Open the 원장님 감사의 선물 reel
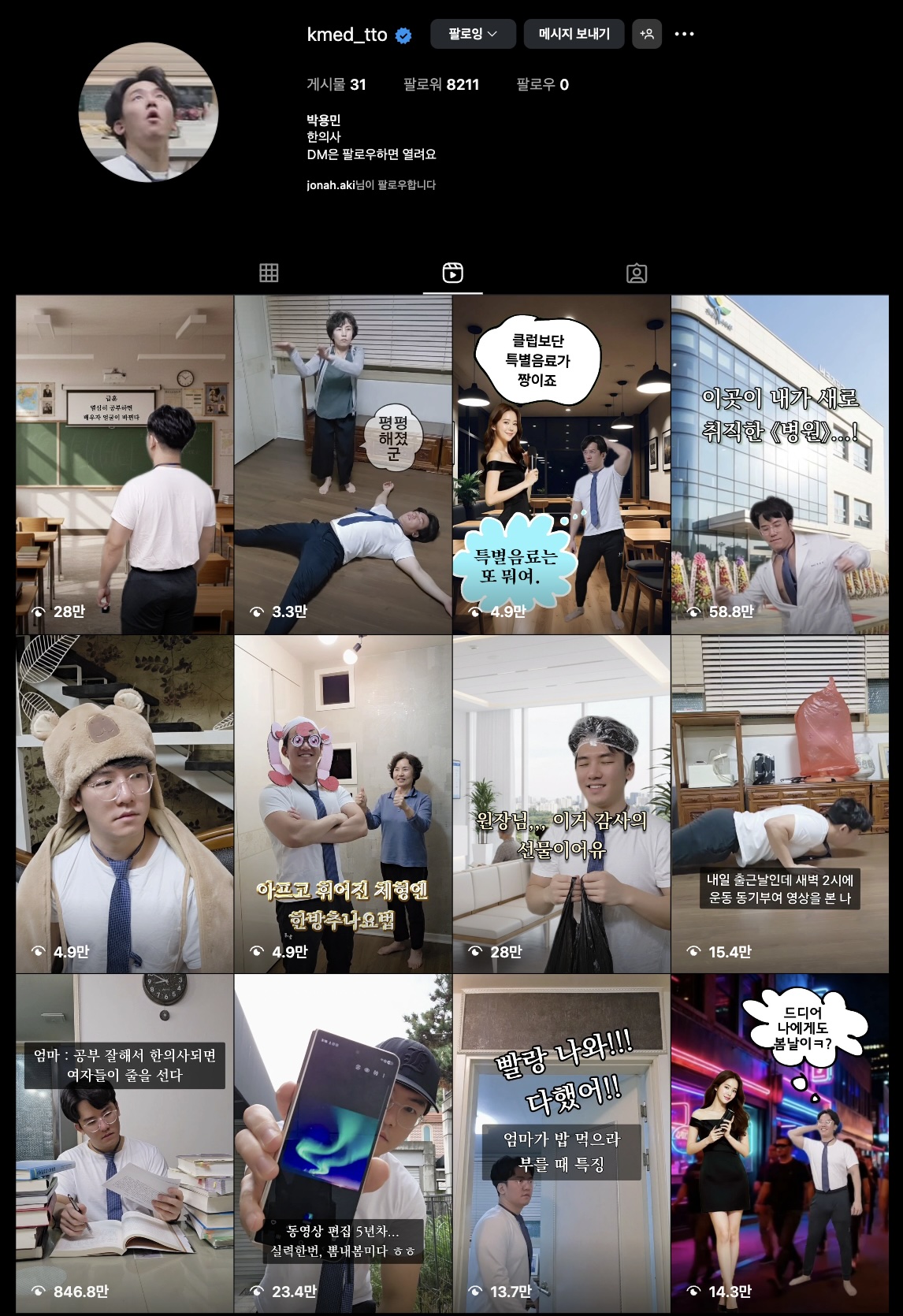This screenshot has width=903, height=1316. click(x=561, y=804)
